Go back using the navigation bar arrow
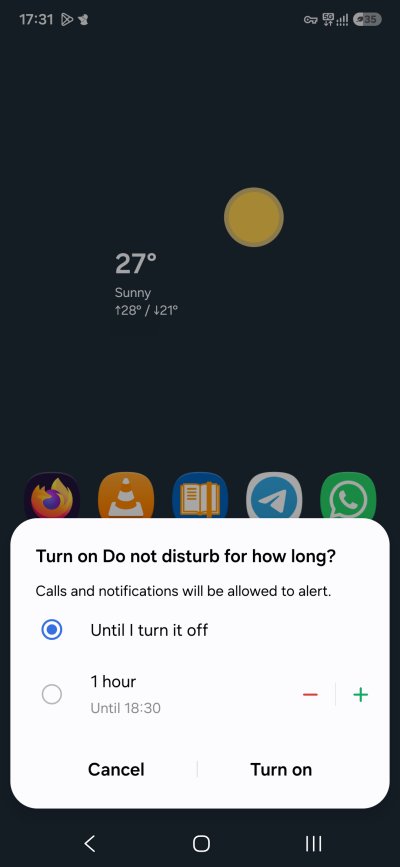 click(90, 843)
